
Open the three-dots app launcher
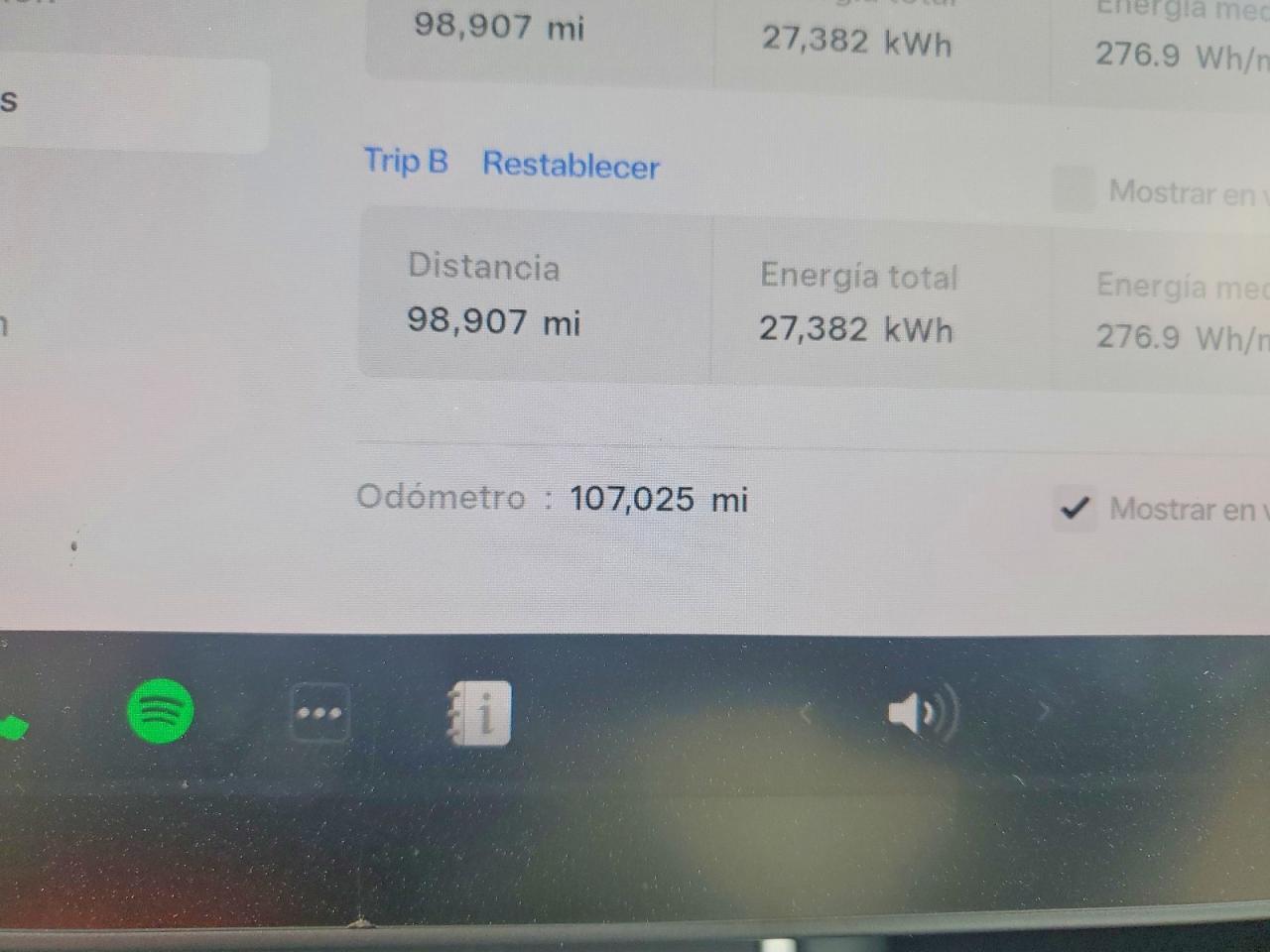click(319, 712)
